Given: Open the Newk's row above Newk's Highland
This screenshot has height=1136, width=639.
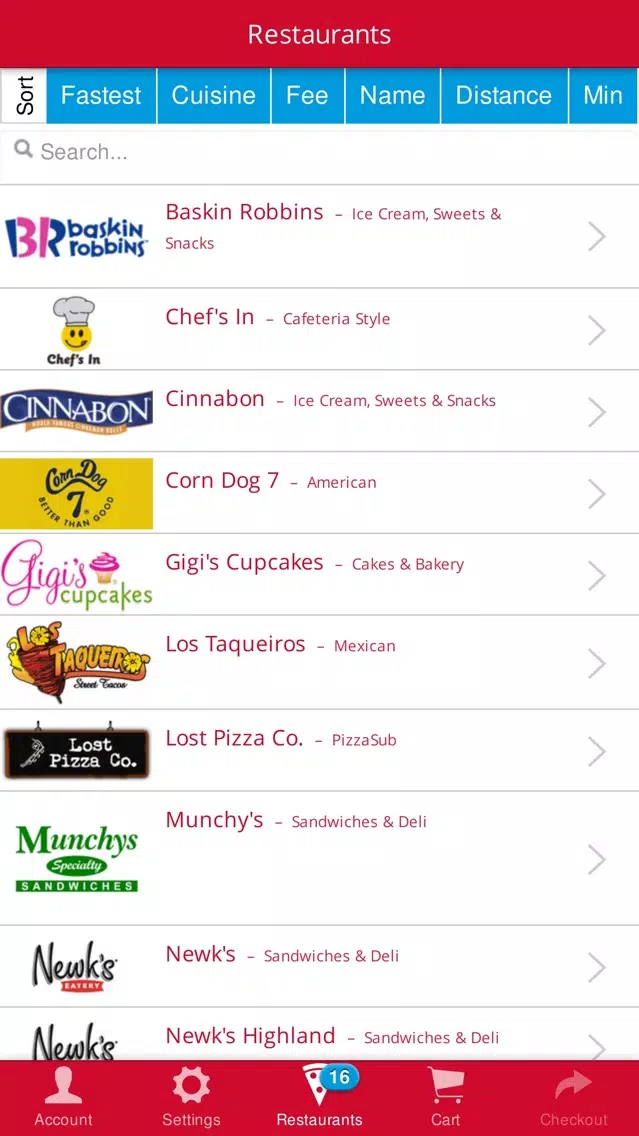Looking at the screenshot, I should pos(320,966).
